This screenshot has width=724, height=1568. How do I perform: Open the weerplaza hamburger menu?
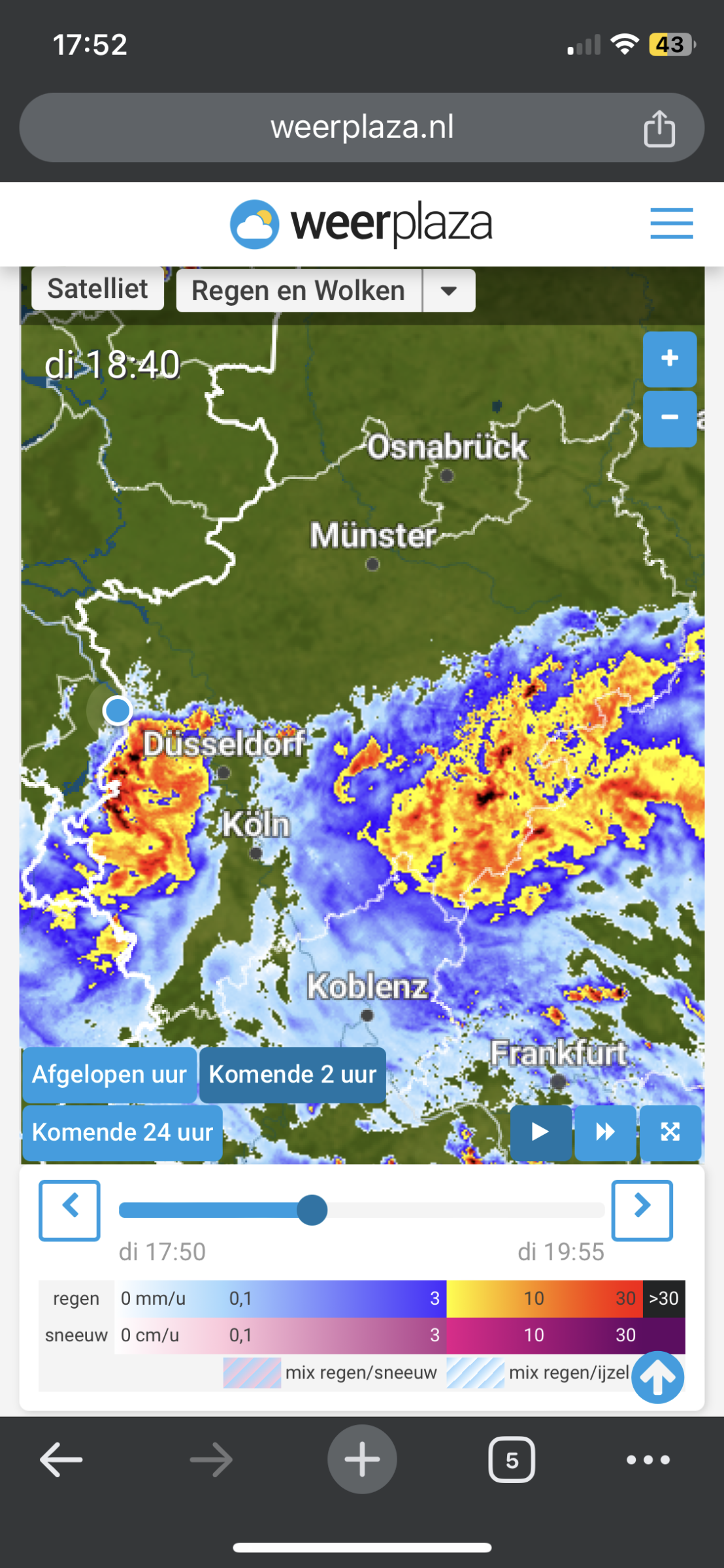point(672,223)
